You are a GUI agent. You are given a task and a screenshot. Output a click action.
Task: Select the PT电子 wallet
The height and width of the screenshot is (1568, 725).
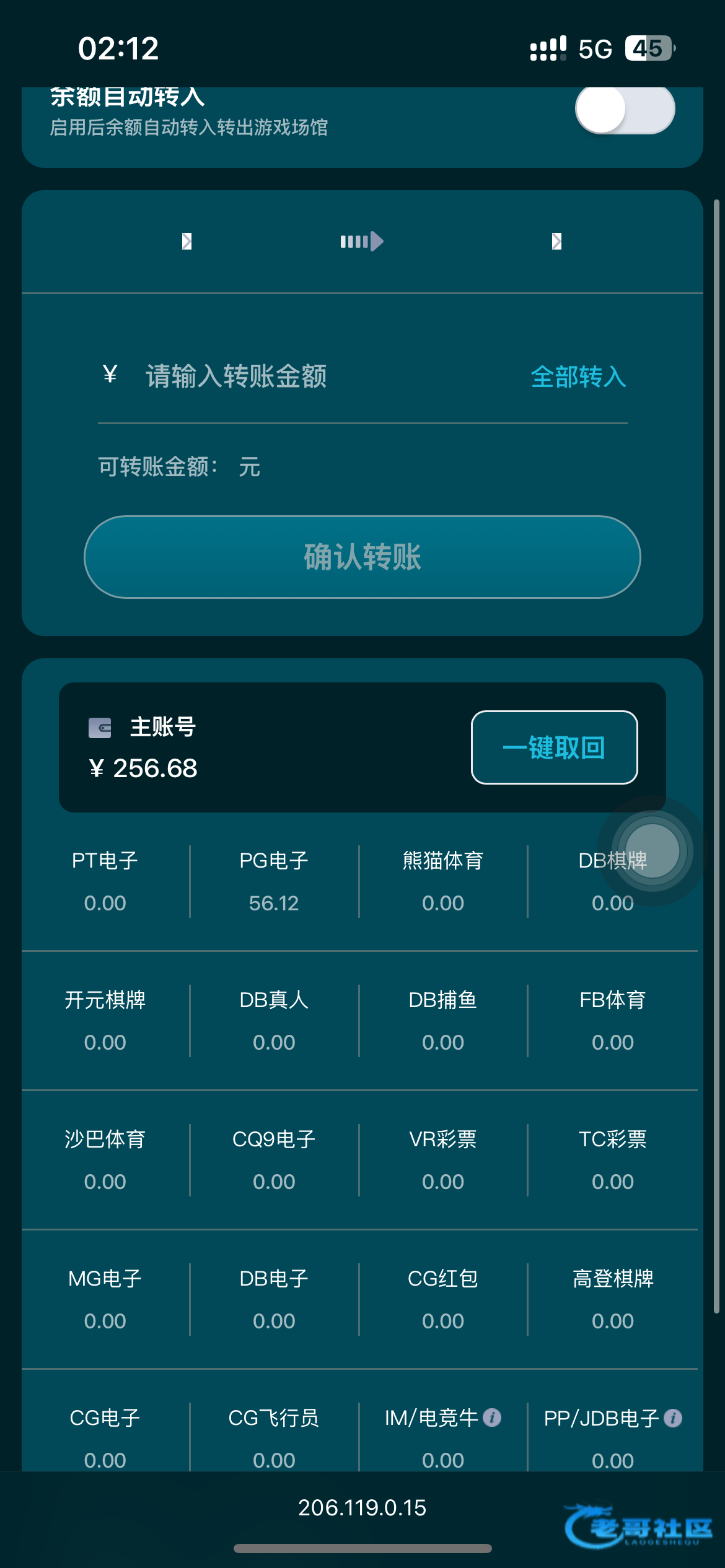tap(105, 881)
